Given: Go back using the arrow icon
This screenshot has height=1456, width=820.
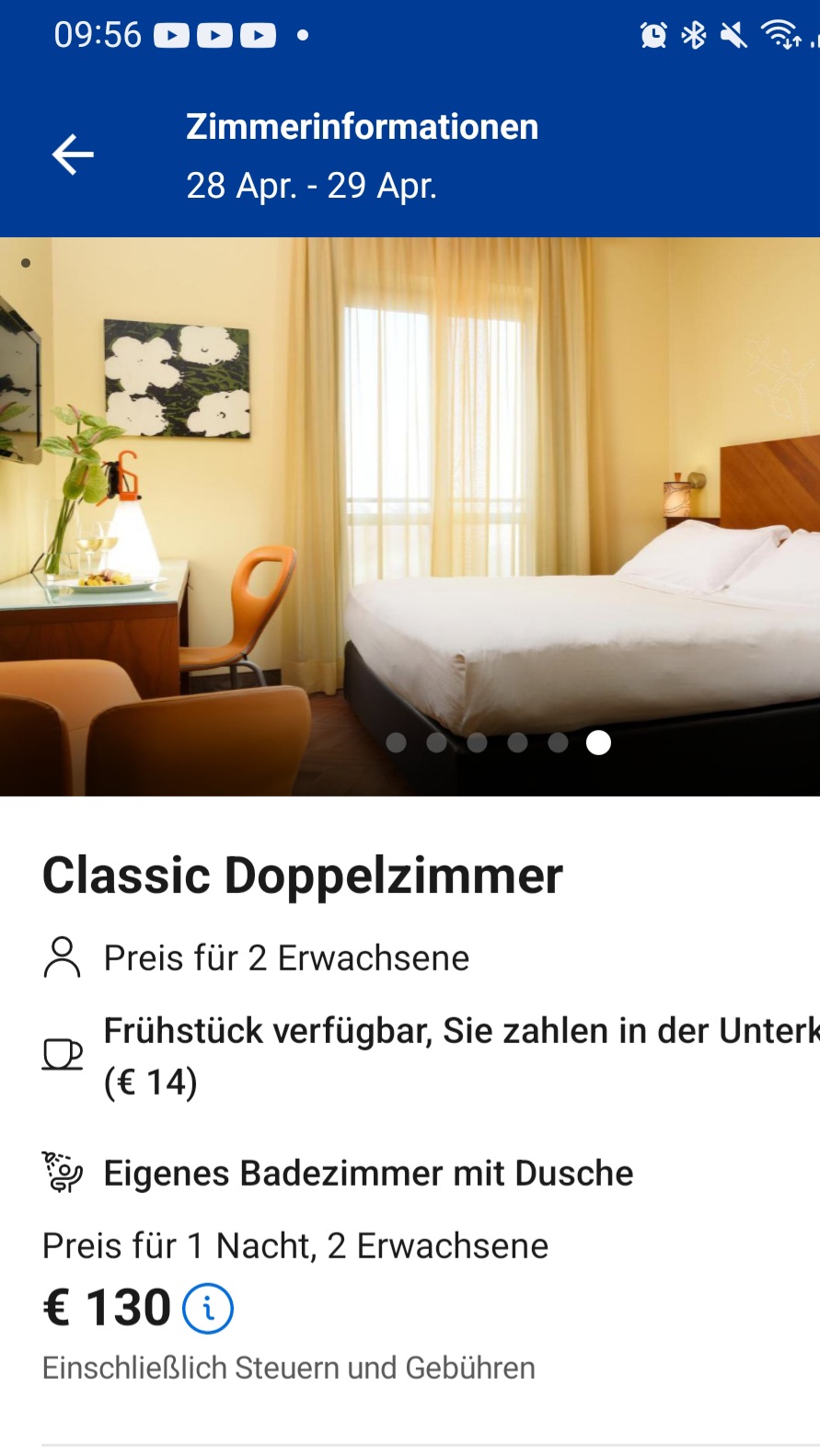Looking at the screenshot, I should click(73, 155).
